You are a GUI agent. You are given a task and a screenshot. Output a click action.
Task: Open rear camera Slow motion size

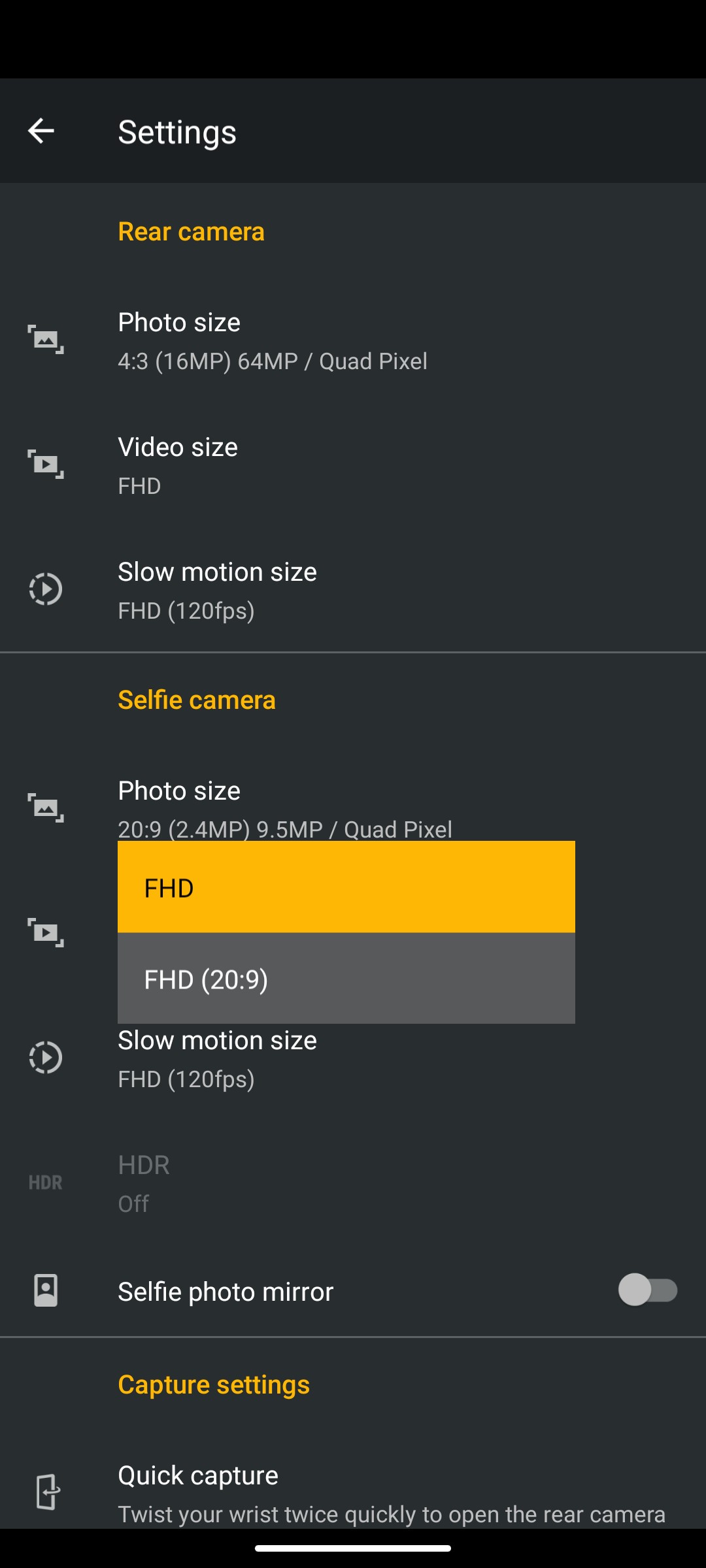coord(353,590)
